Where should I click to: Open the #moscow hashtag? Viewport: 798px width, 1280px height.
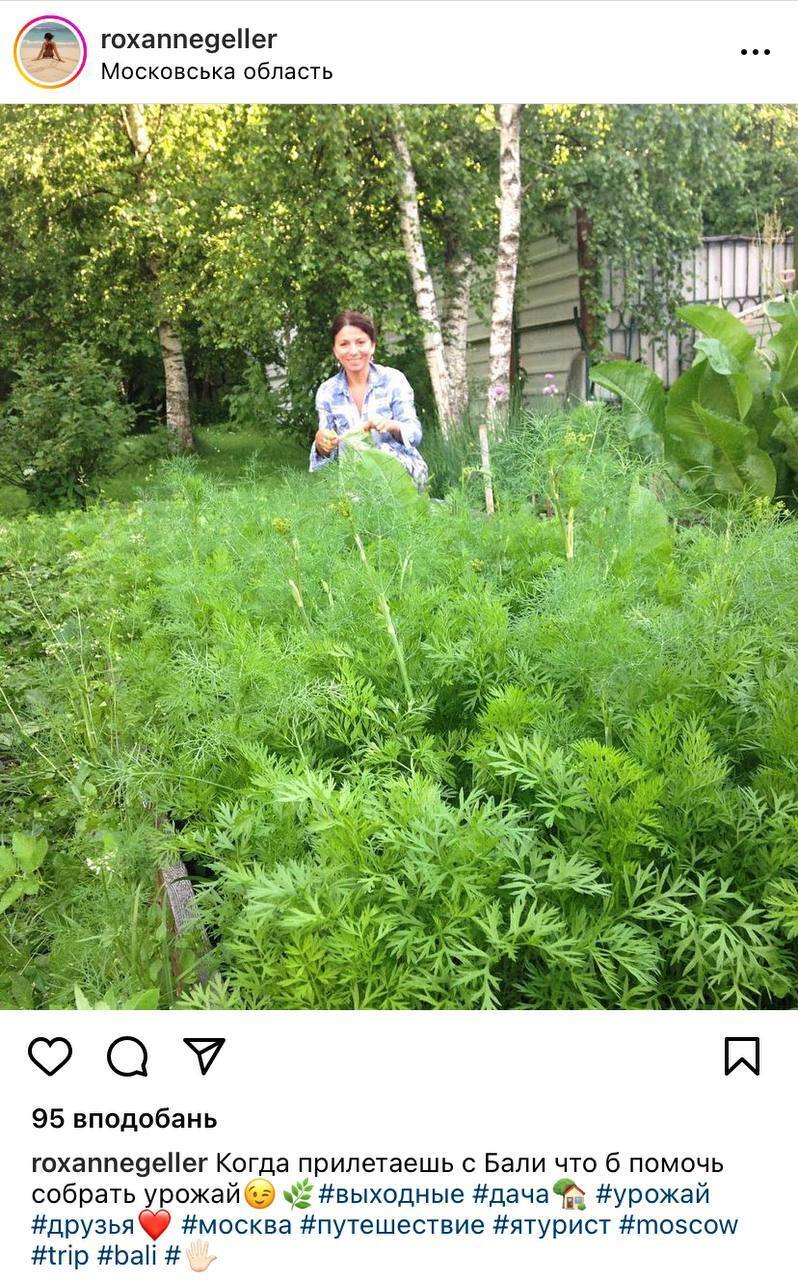click(678, 1225)
